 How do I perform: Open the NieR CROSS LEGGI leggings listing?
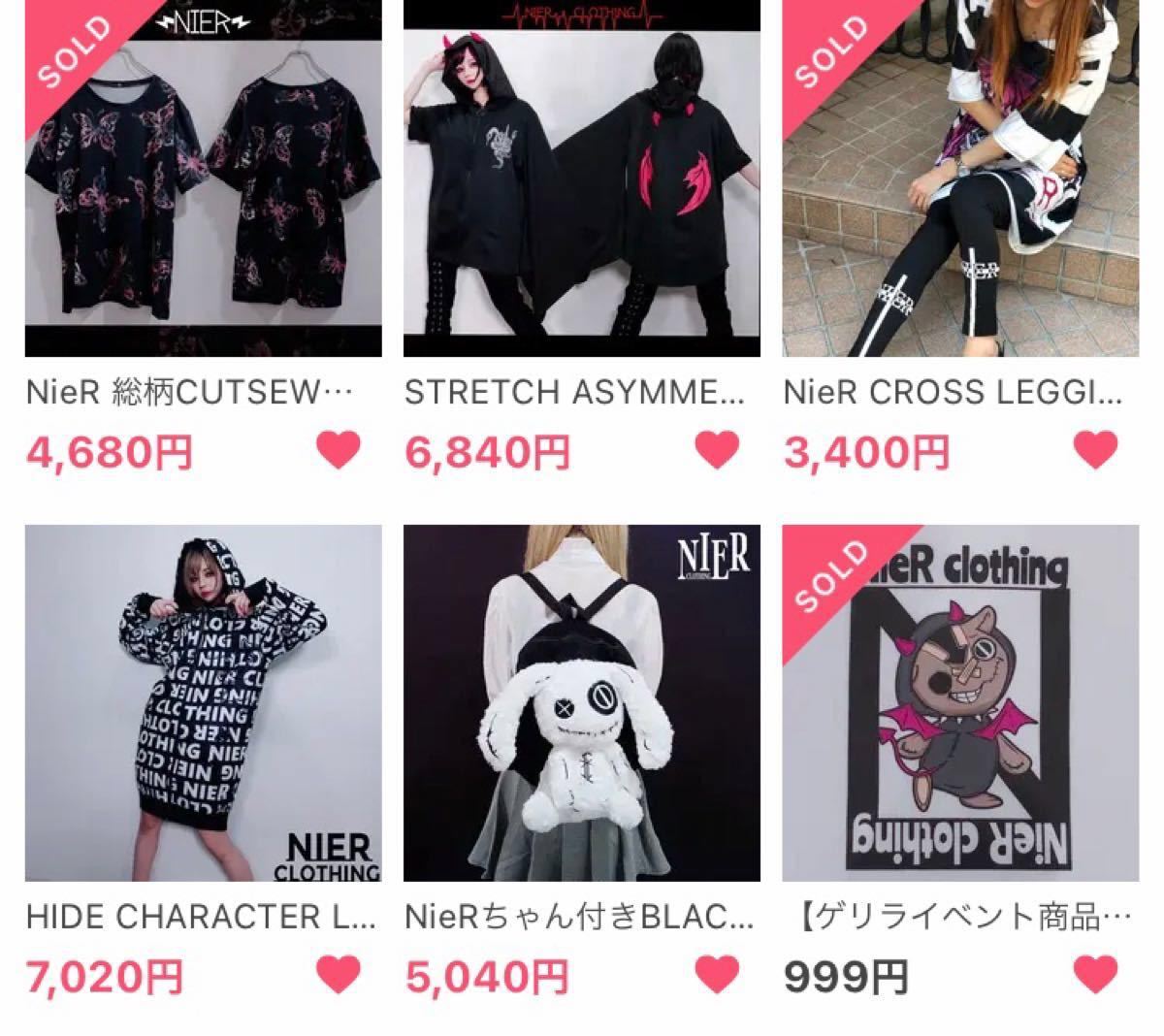(x=960, y=179)
